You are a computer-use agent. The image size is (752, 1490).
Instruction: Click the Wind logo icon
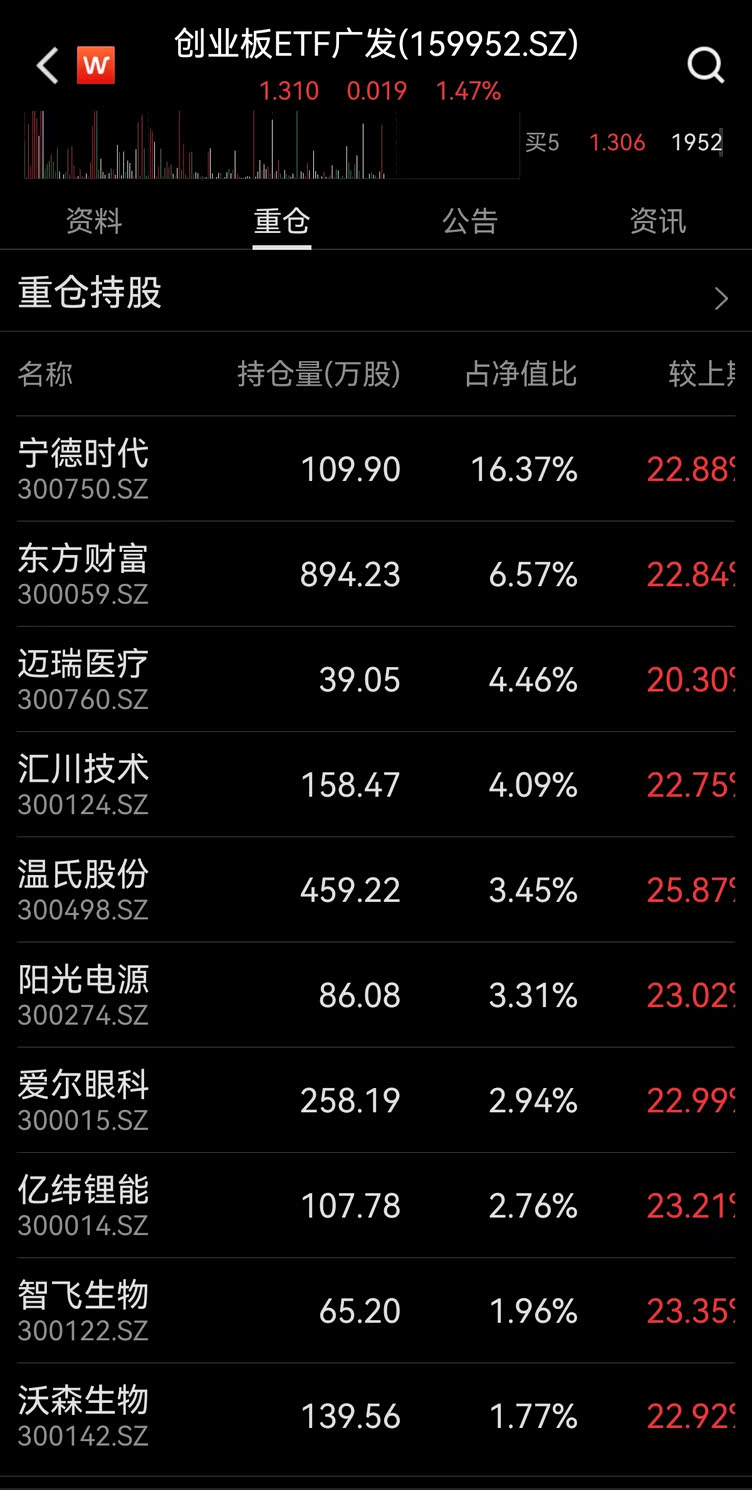tap(96, 66)
